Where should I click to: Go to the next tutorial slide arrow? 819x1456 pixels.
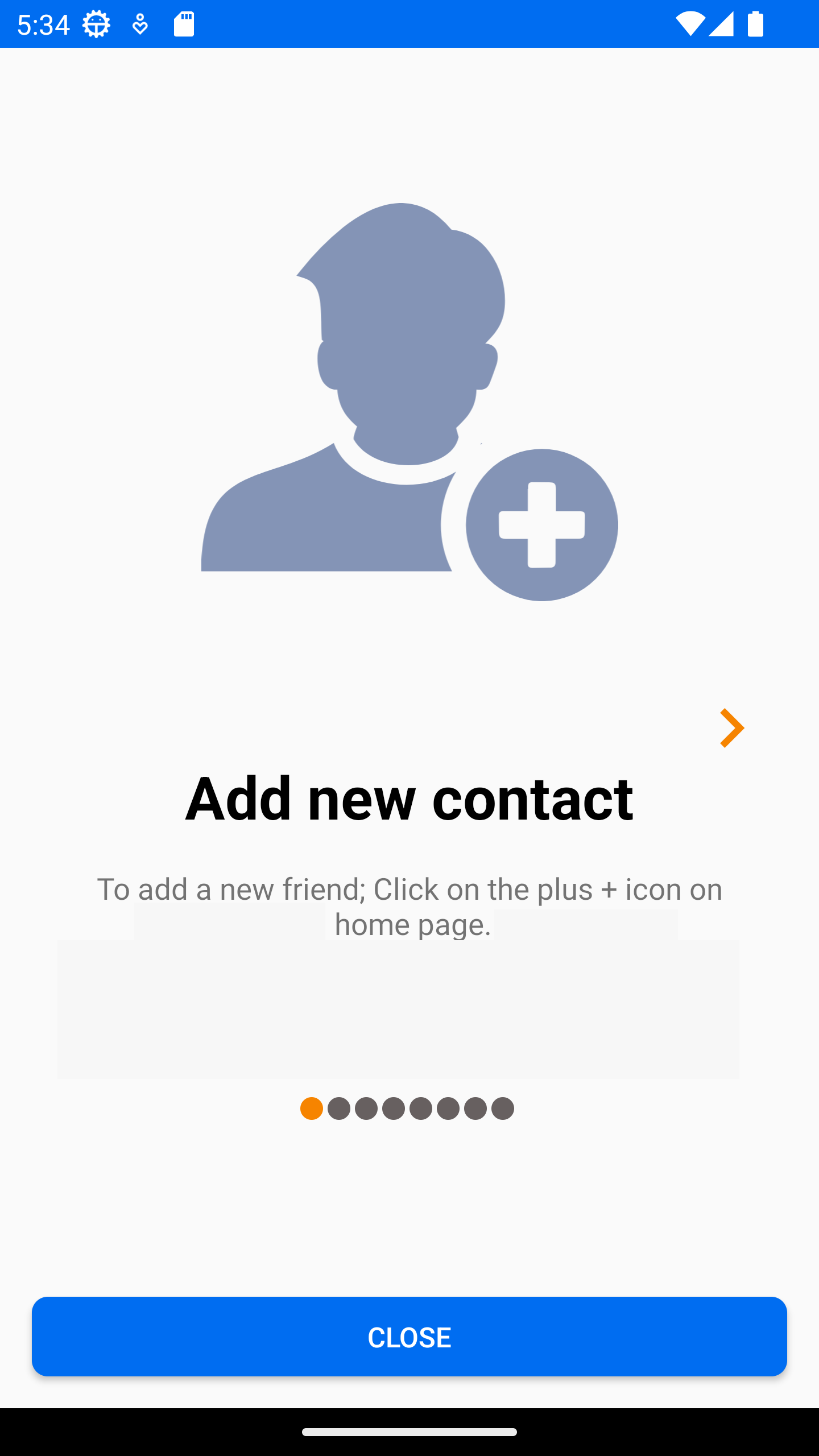click(731, 728)
